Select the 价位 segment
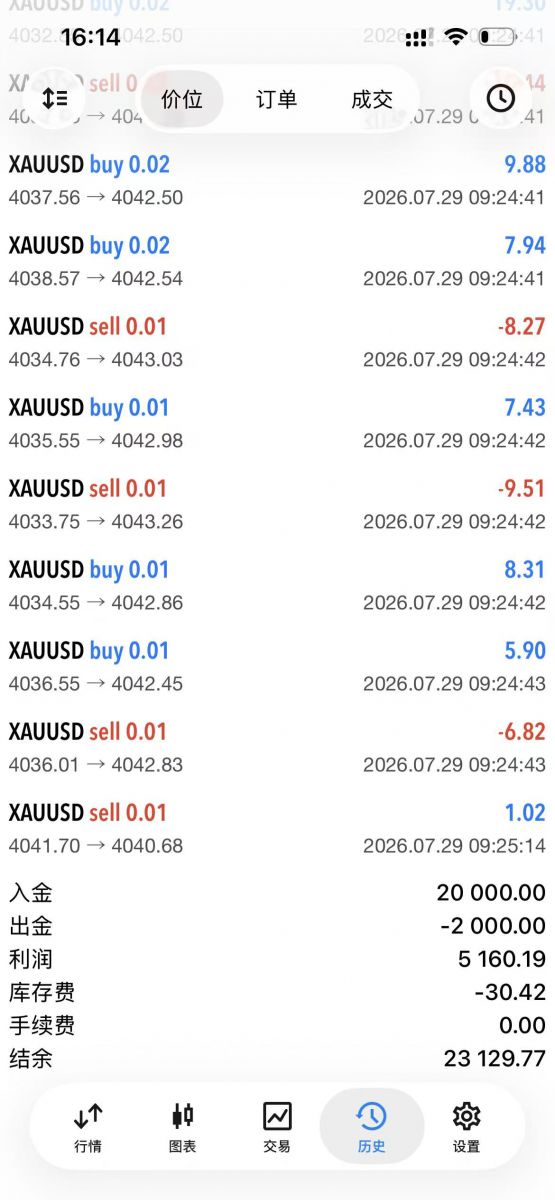Screen dimensions: 555x1200 click(x=181, y=99)
